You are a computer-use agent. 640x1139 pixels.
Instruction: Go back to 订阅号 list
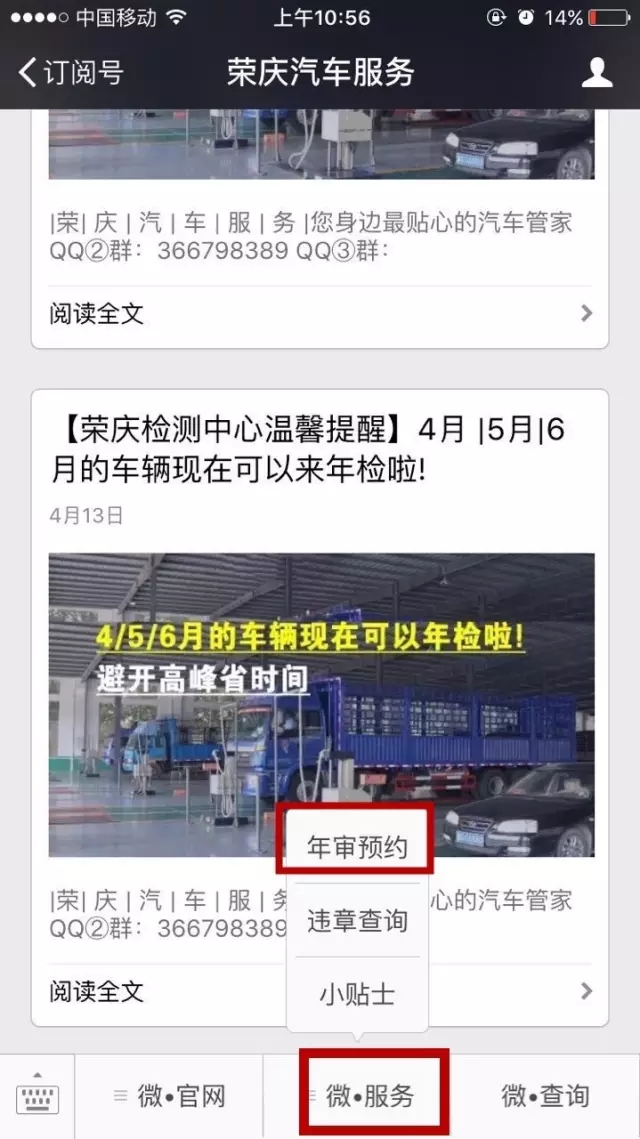70,72
